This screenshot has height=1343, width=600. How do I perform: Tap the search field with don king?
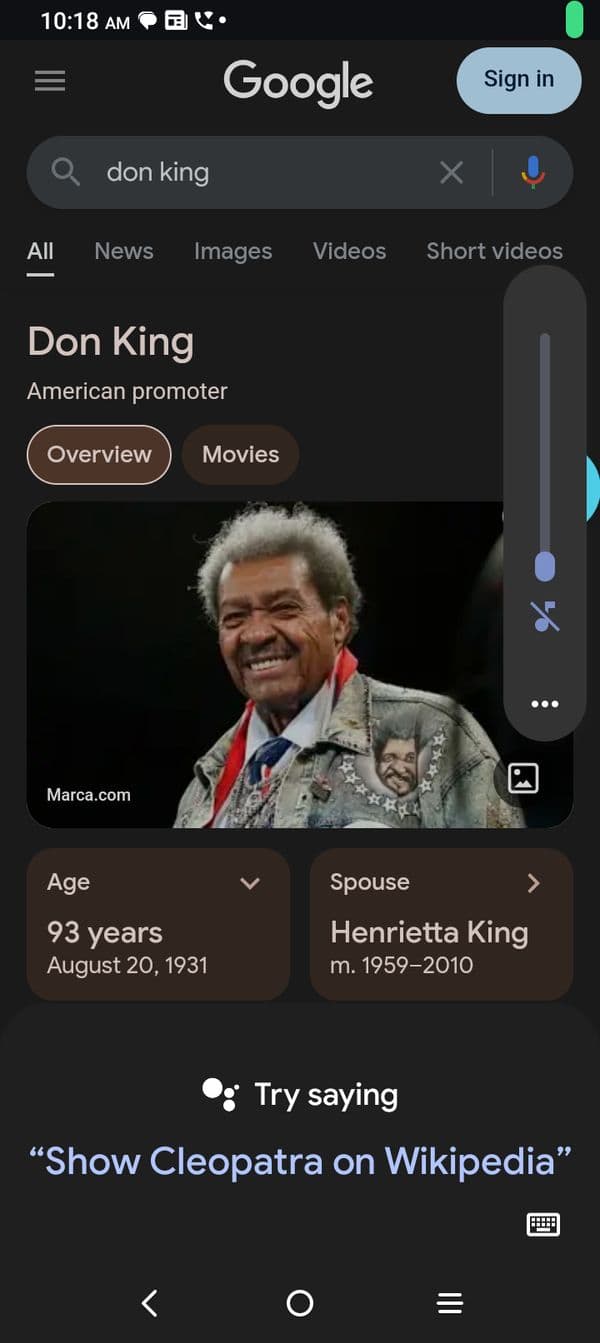tap(260, 172)
